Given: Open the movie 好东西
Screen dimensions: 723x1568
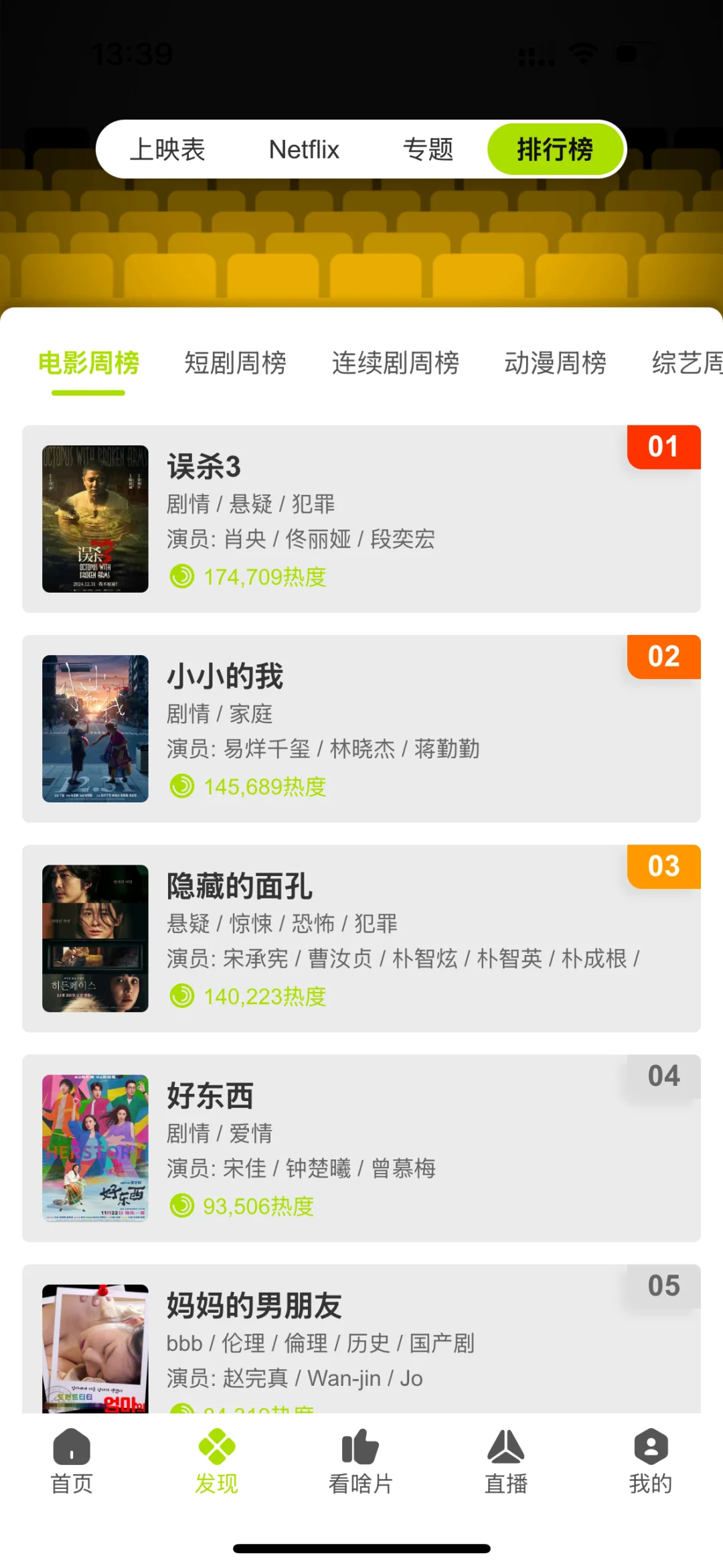Looking at the screenshot, I should point(361,1148).
